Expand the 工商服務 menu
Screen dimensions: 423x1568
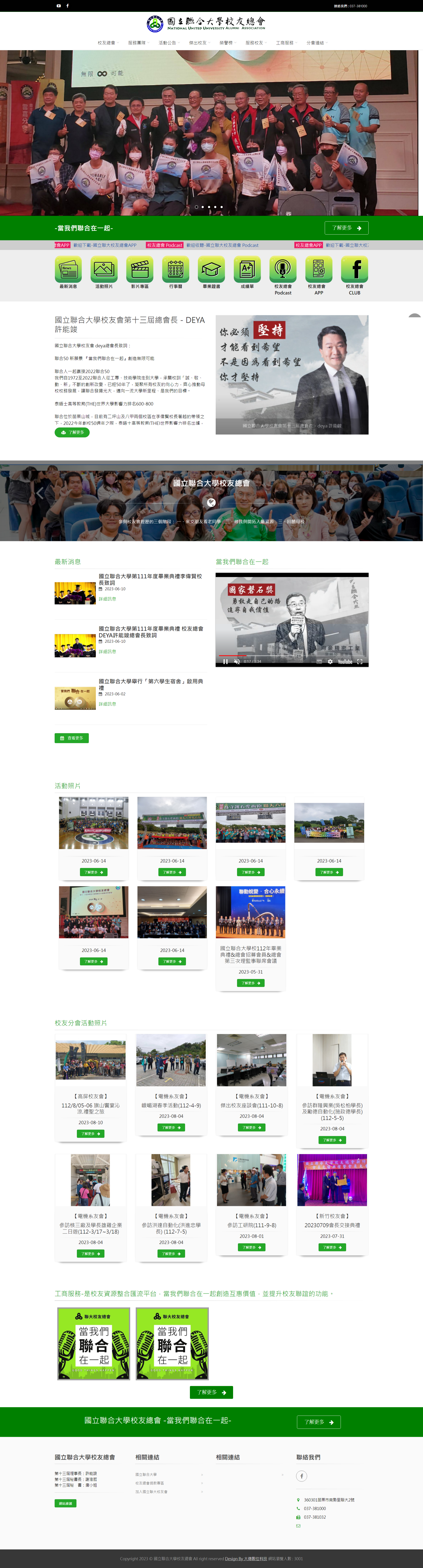[x=286, y=43]
